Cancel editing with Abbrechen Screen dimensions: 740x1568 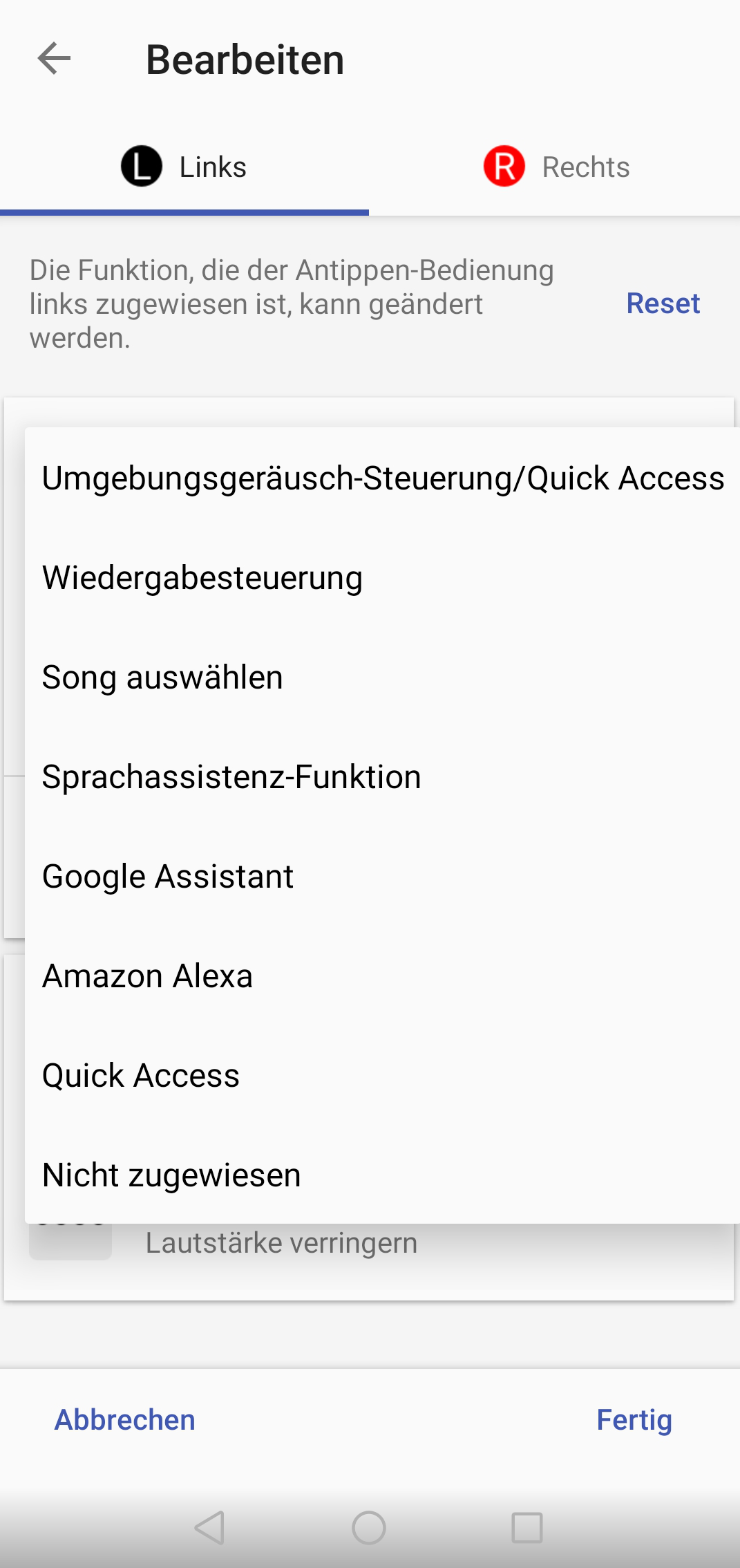point(125,1420)
